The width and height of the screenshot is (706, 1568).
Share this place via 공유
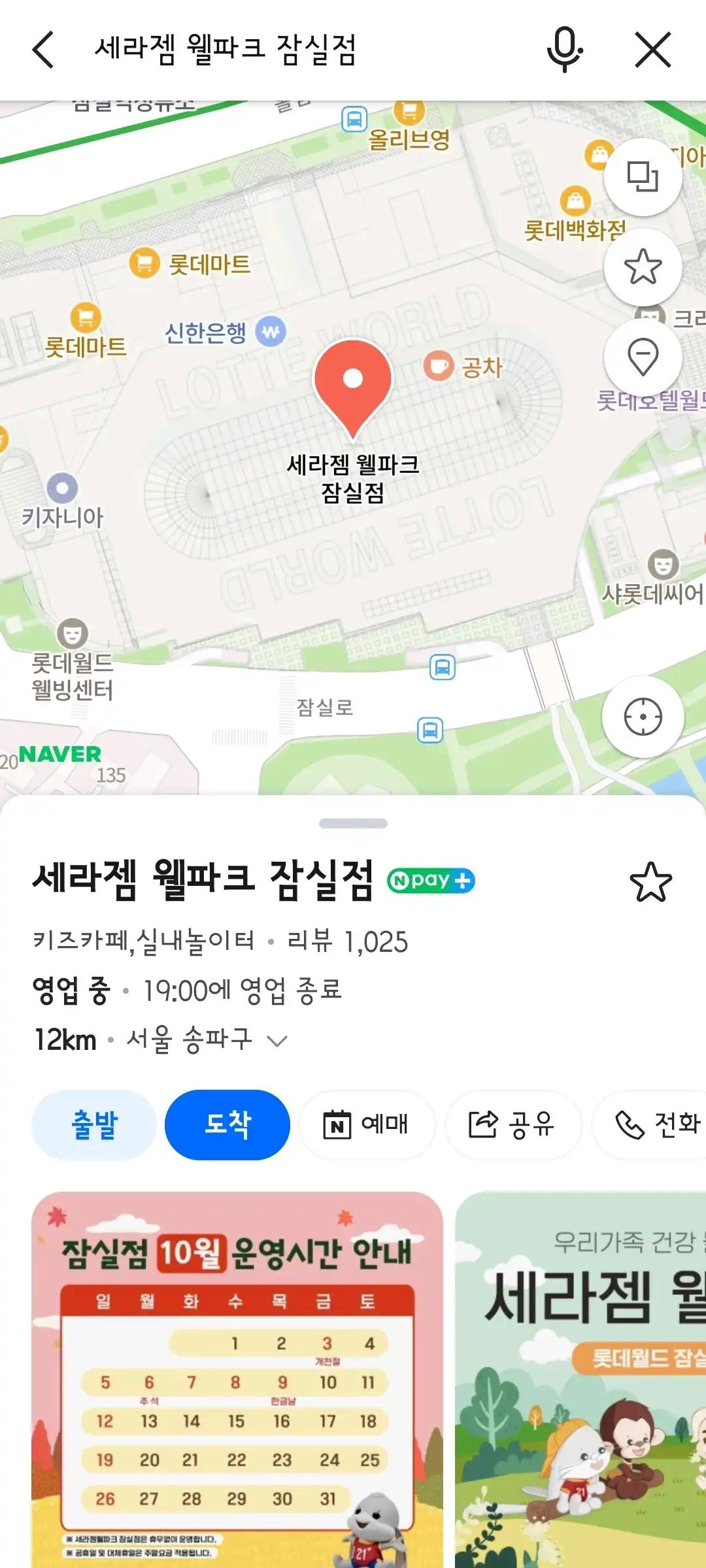513,1124
